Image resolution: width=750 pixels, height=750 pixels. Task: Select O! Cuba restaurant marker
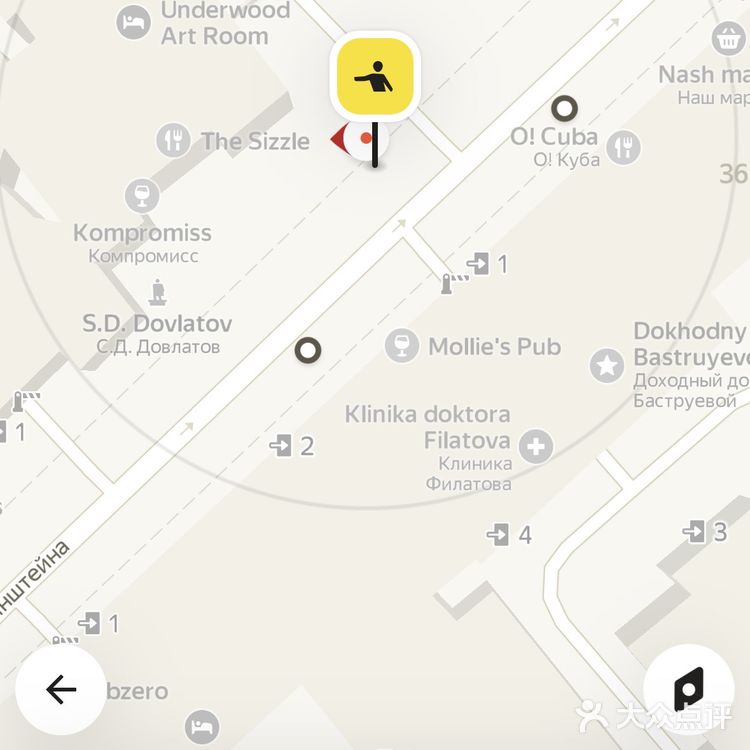pos(625,148)
